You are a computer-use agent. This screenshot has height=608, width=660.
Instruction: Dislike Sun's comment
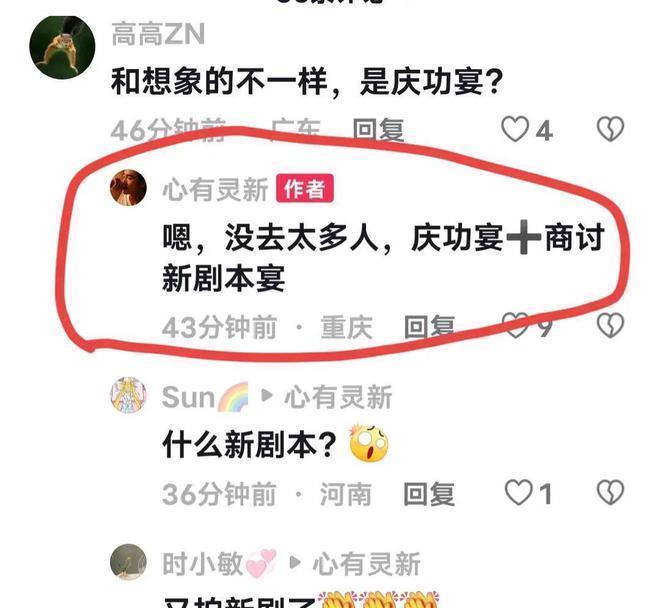(610, 493)
